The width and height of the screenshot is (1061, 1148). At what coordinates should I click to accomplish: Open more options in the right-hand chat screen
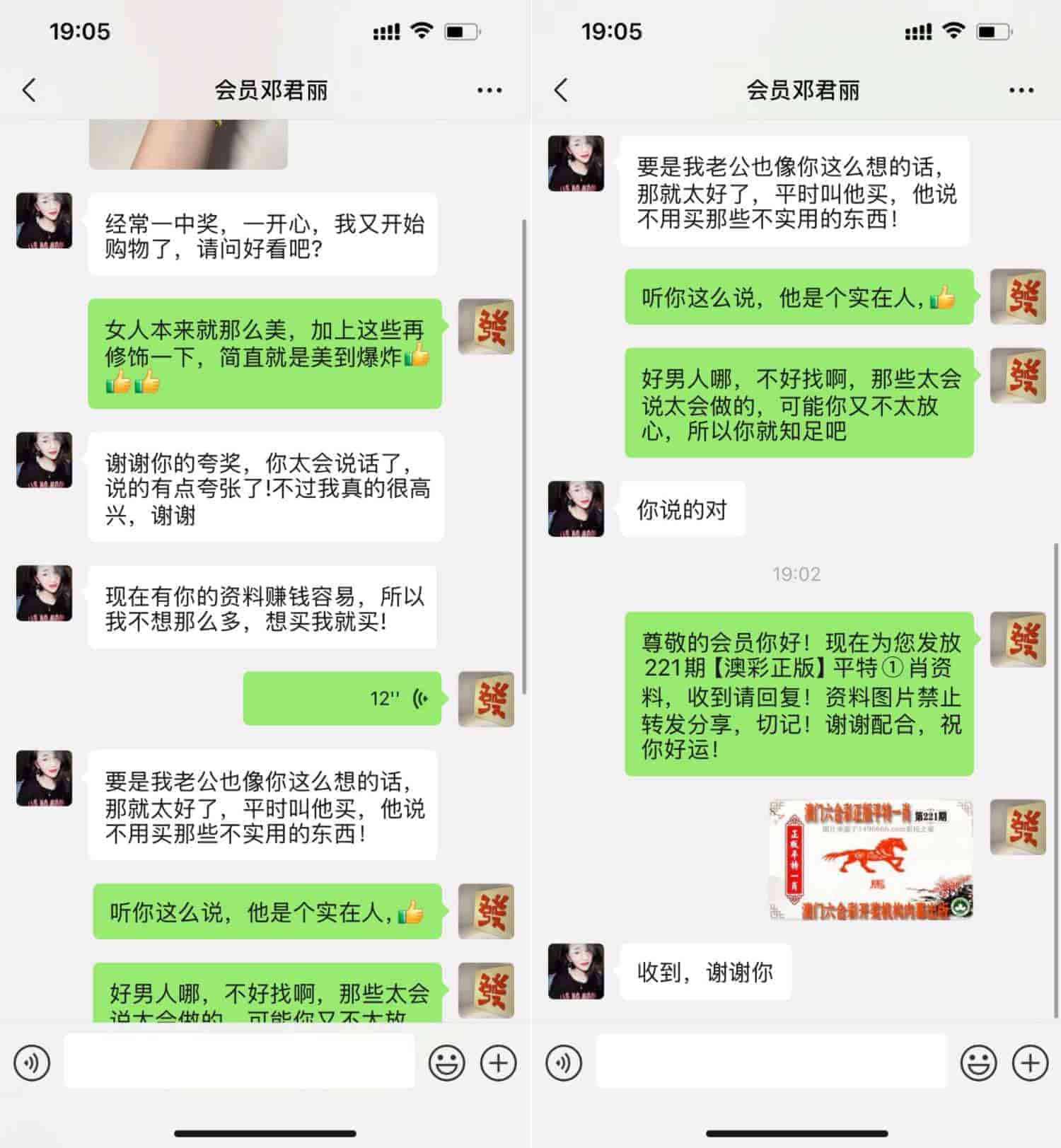tap(1021, 91)
